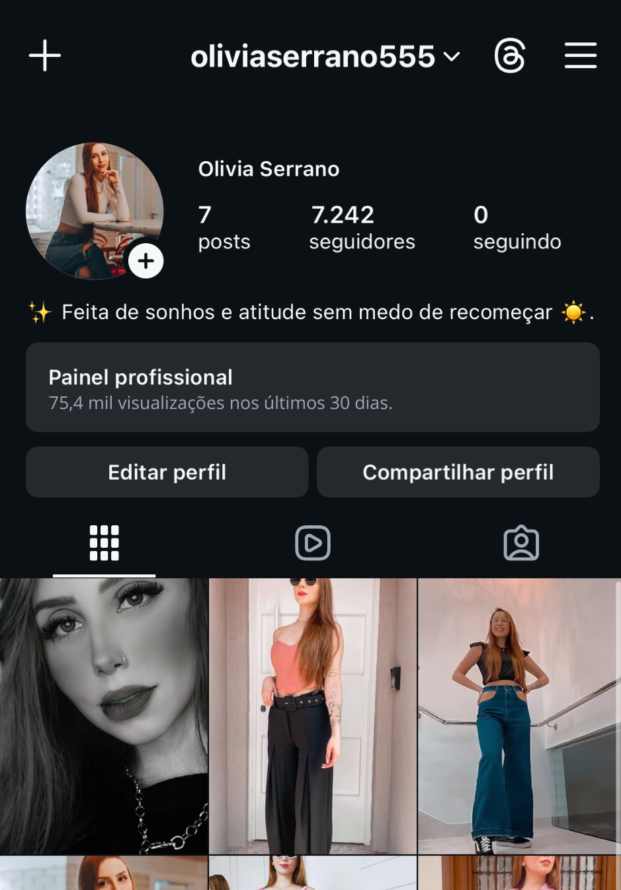Tap Compartilhar perfil
The image size is (621, 890).
[458, 472]
